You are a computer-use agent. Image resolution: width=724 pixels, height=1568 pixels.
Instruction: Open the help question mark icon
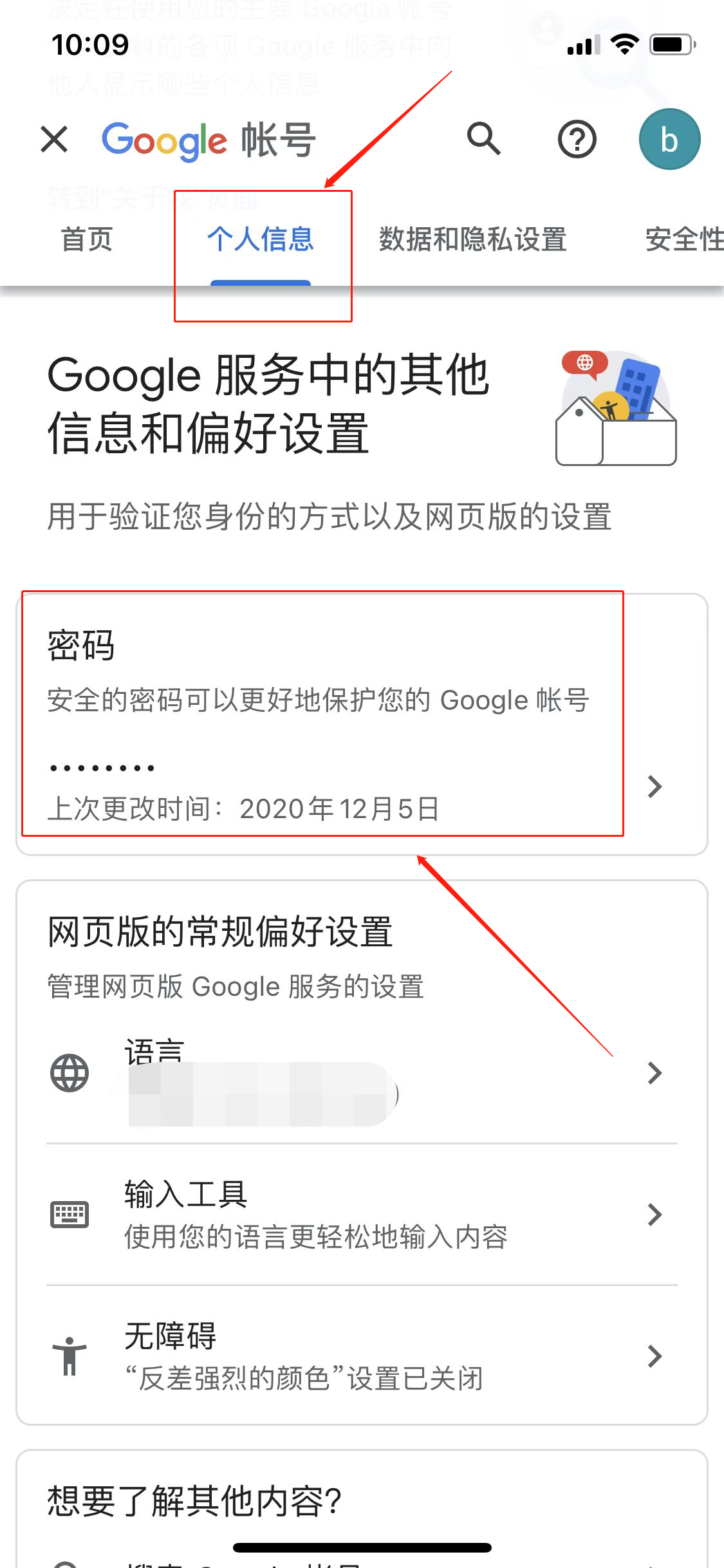pos(577,139)
